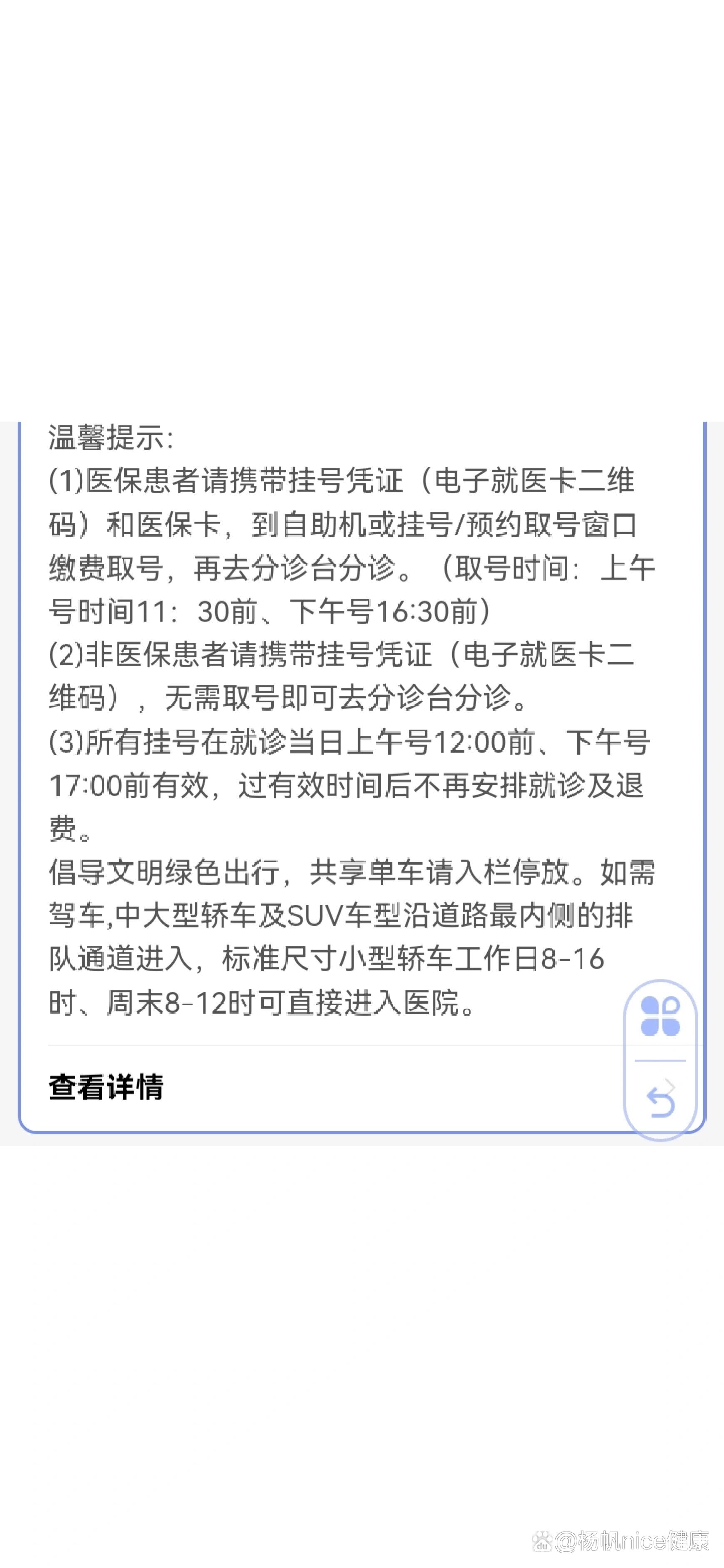The width and height of the screenshot is (724, 1568).
Task: Tap the floating back arrow icon
Action: coord(660,1102)
